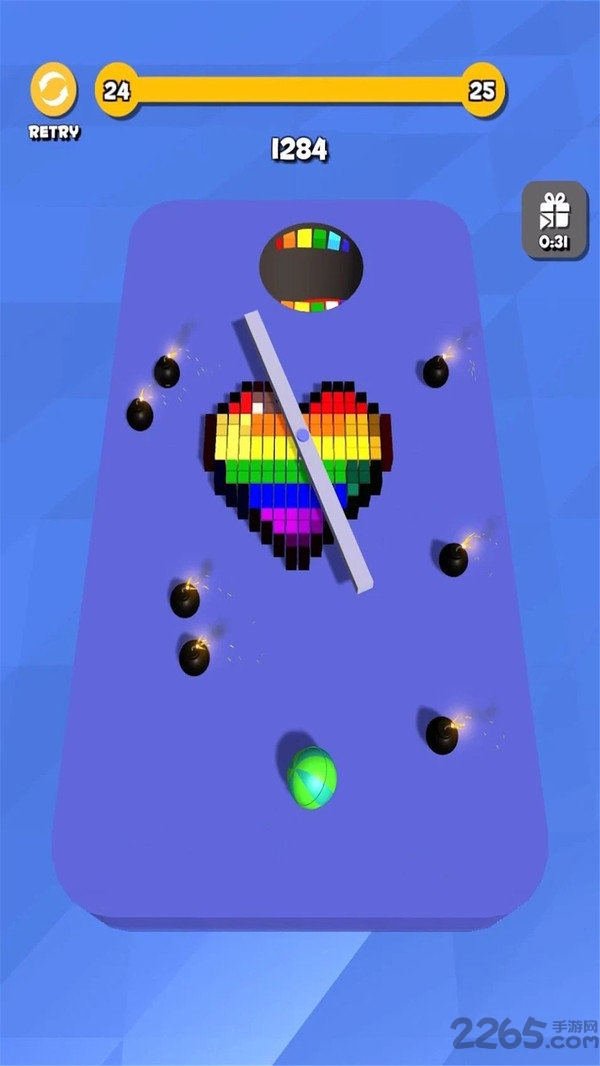
Task: Tap the Retry button
Action: 54,92
